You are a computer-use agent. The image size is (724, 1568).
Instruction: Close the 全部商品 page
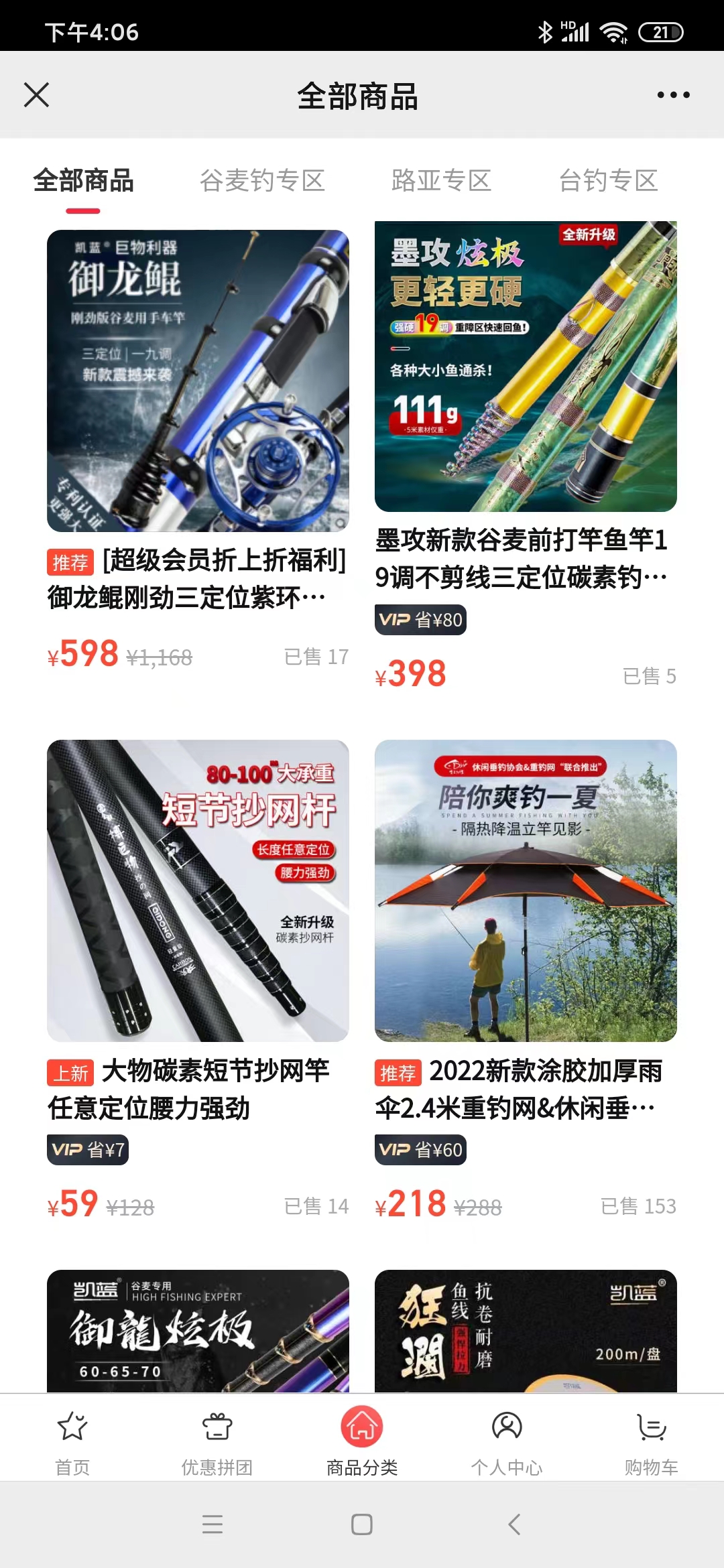[36, 94]
